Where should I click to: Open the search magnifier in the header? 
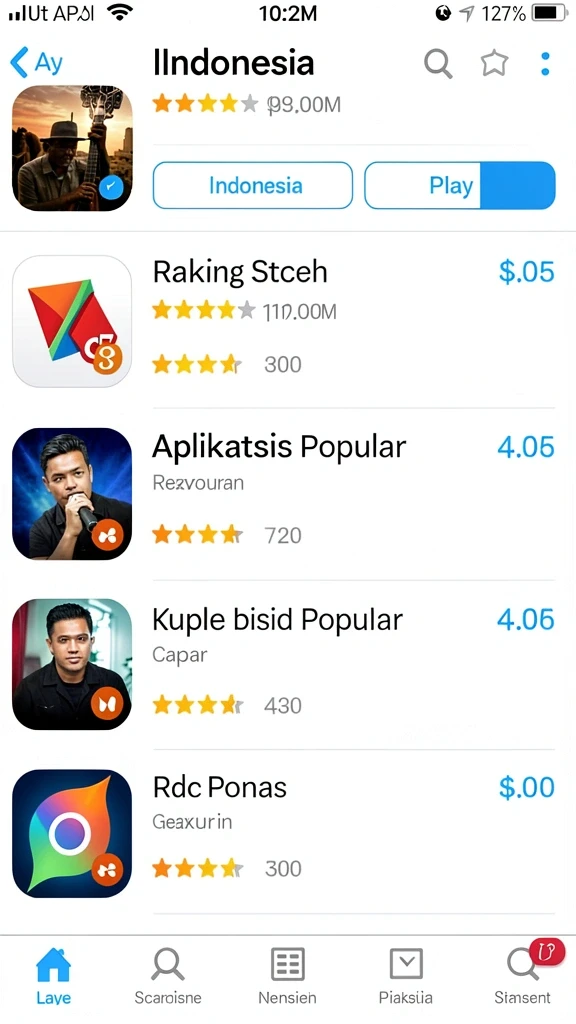coord(438,63)
